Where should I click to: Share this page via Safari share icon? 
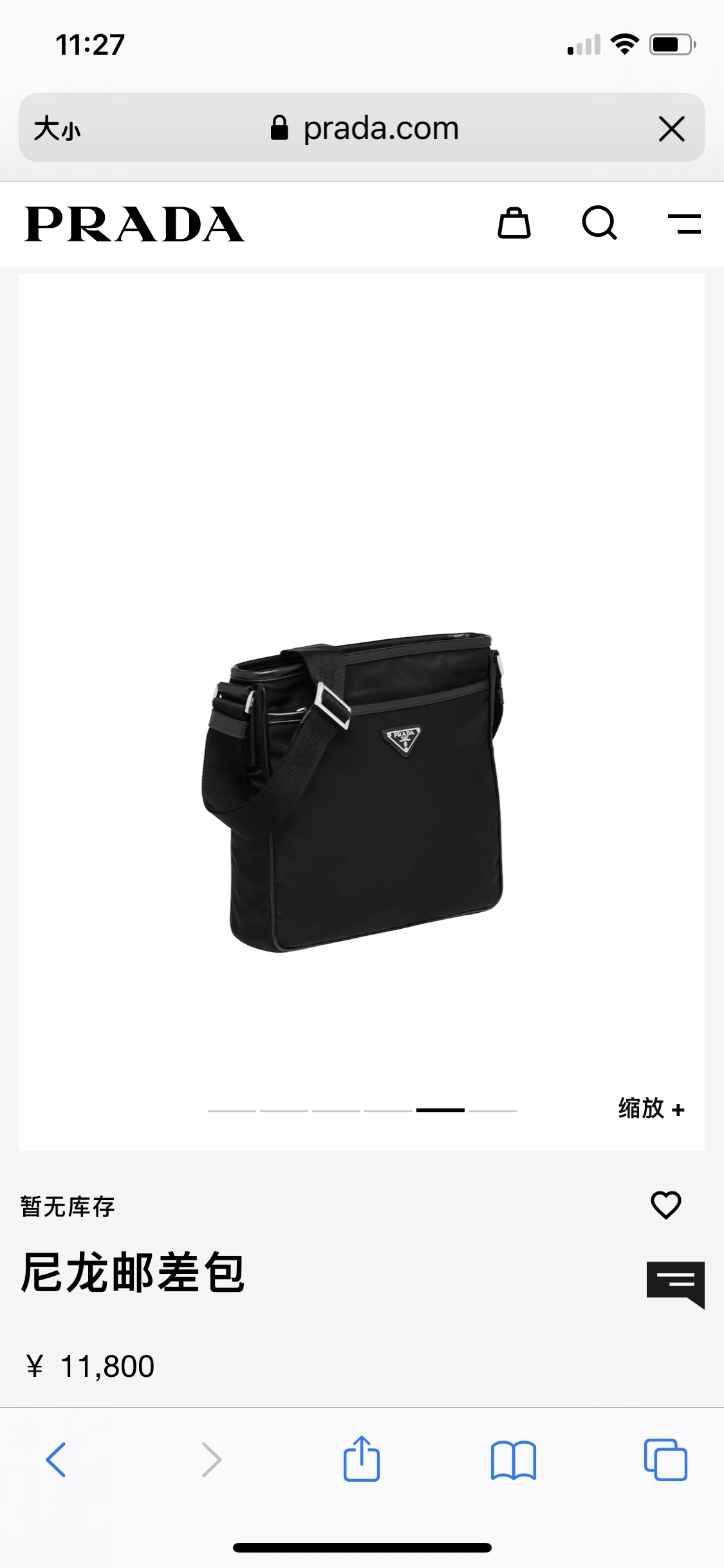[x=362, y=1458]
